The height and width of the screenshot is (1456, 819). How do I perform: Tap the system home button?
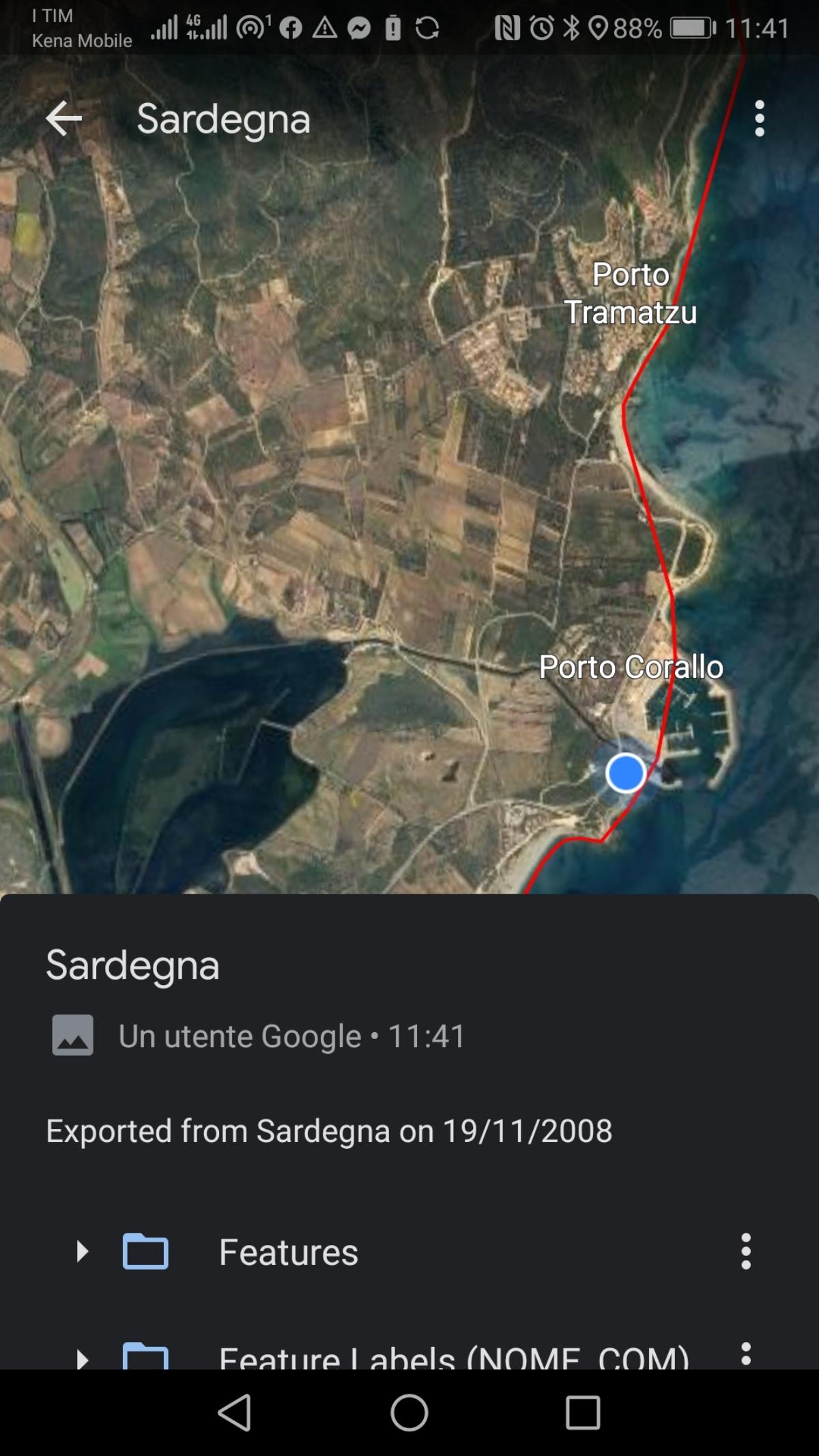coord(409,1412)
